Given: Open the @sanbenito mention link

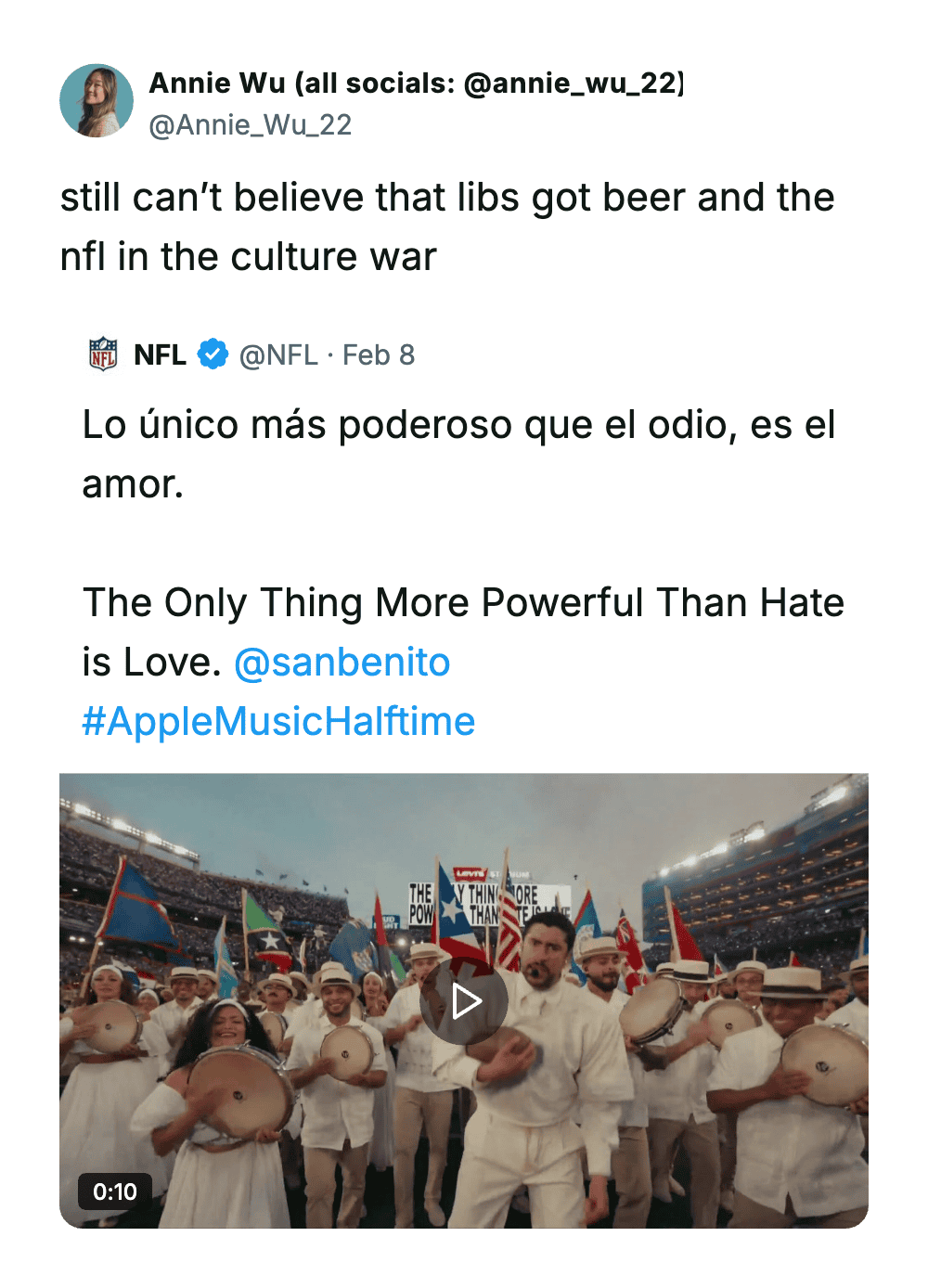Looking at the screenshot, I should (342, 663).
